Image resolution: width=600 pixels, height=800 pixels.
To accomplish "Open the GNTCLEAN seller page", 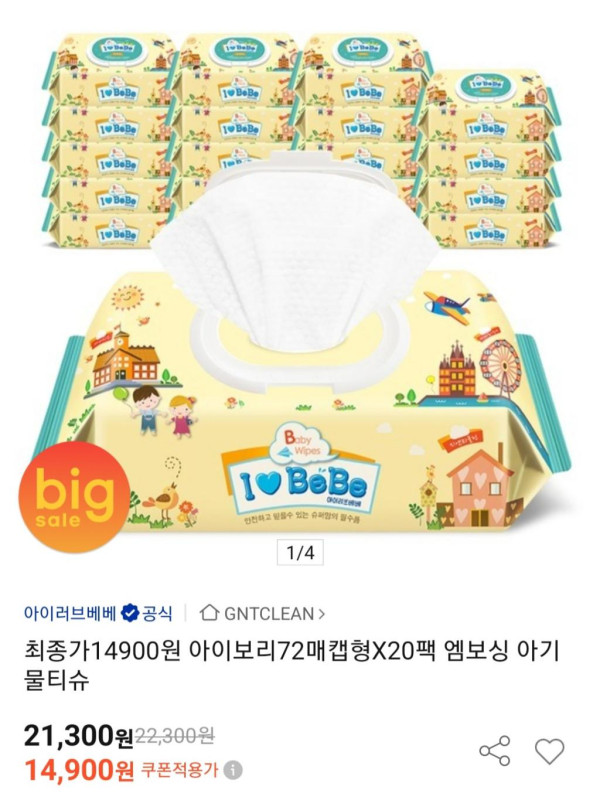I will click(x=263, y=613).
